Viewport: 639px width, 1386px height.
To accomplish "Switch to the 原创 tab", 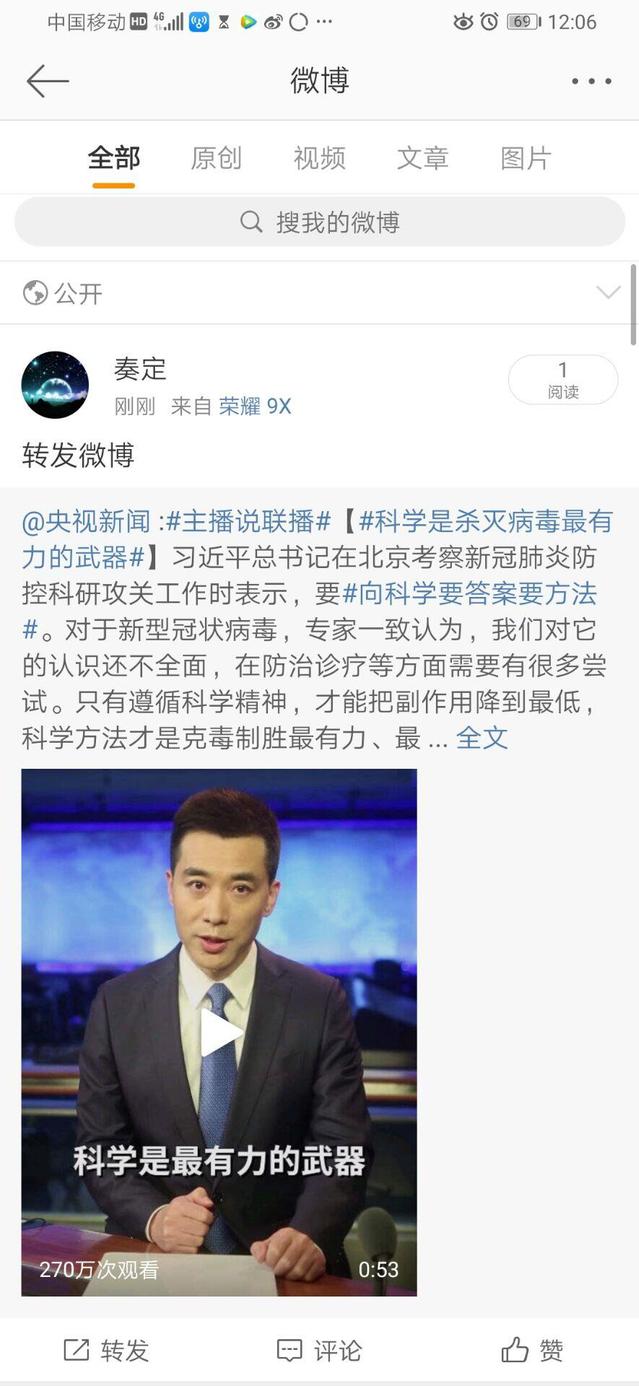I will tap(216, 158).
